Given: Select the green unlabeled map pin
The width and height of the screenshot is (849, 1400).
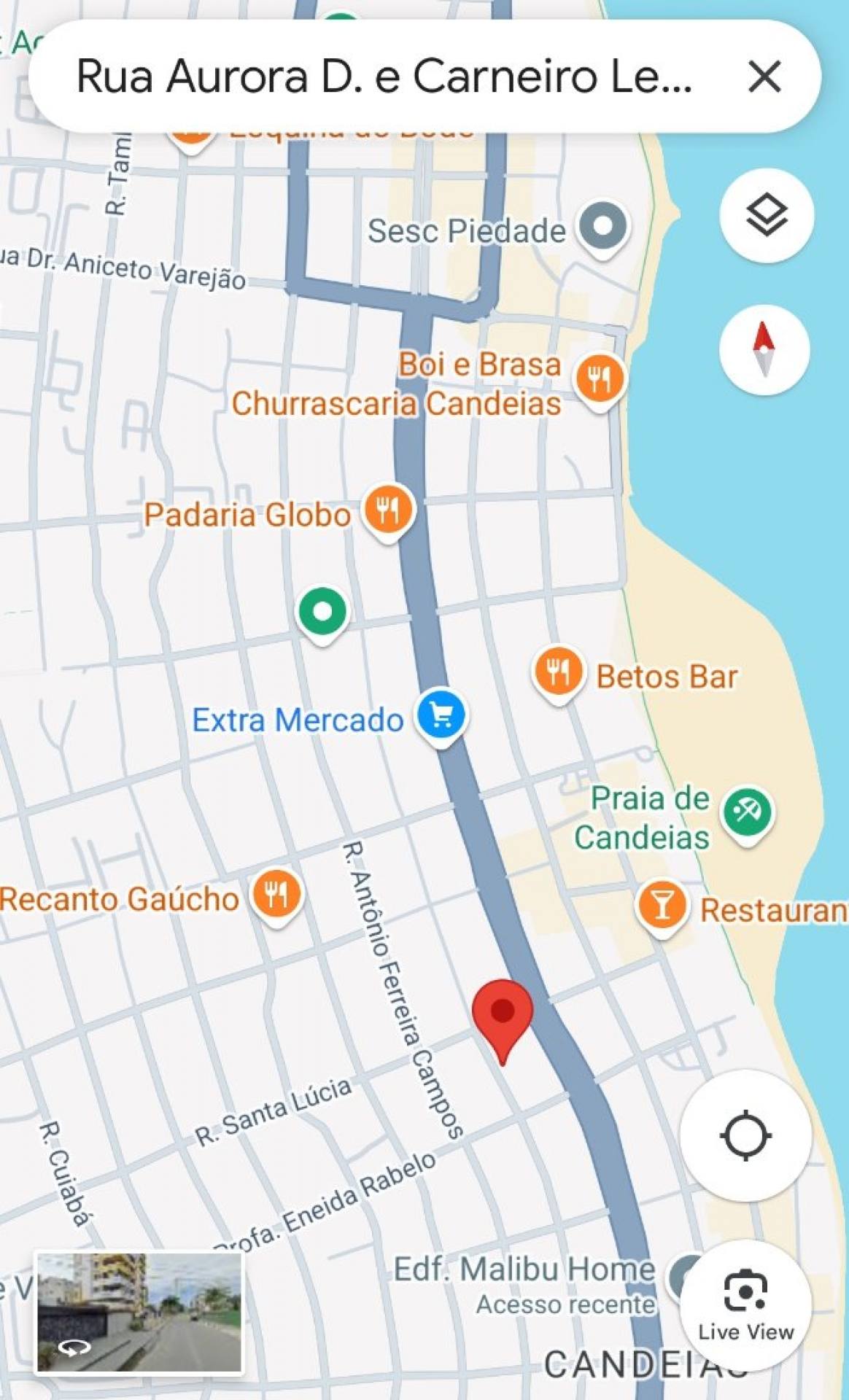Looking at the screenshot, I should [x=322, y=615].
